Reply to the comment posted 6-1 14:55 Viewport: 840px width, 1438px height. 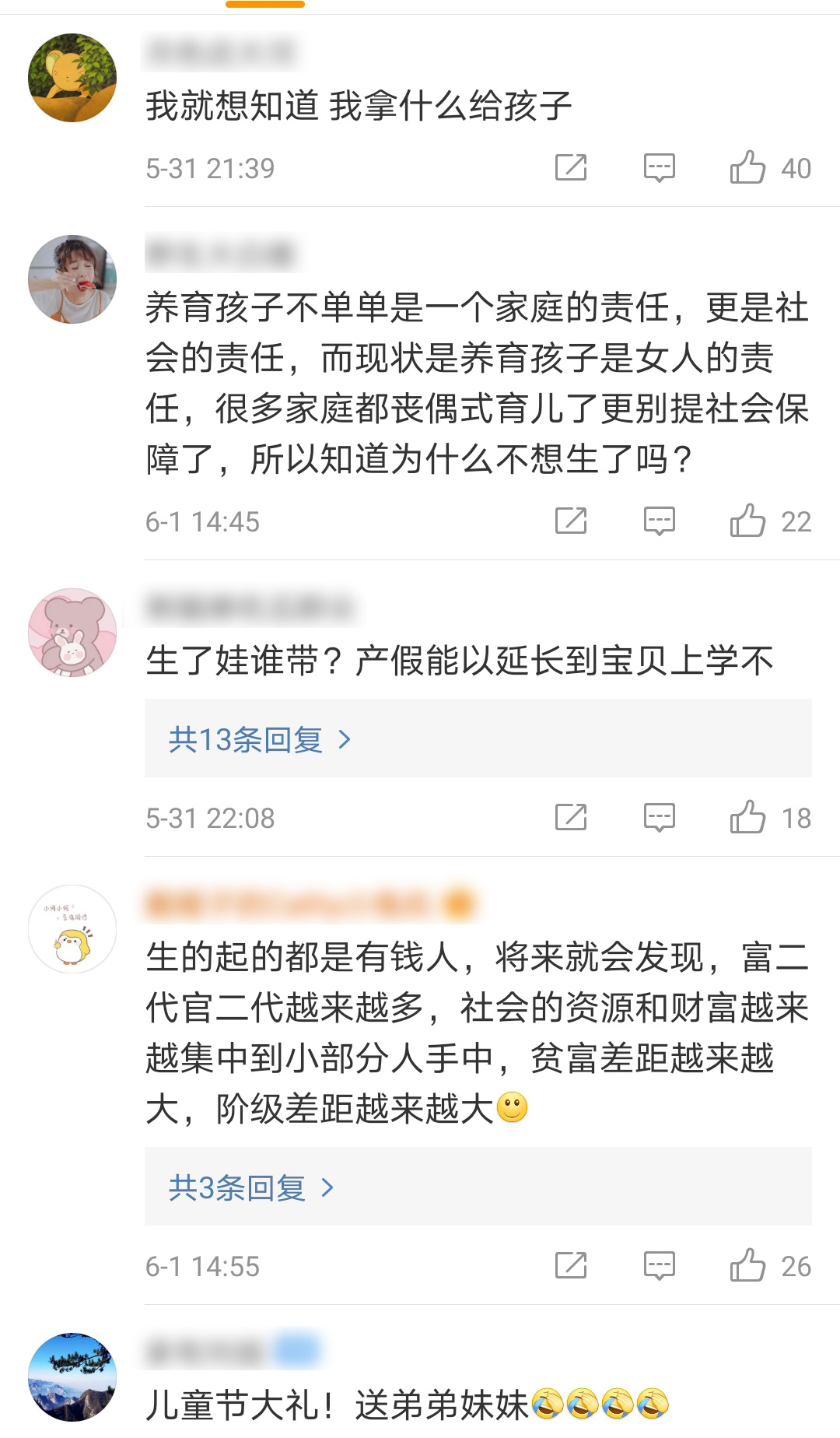(659, 1265)
